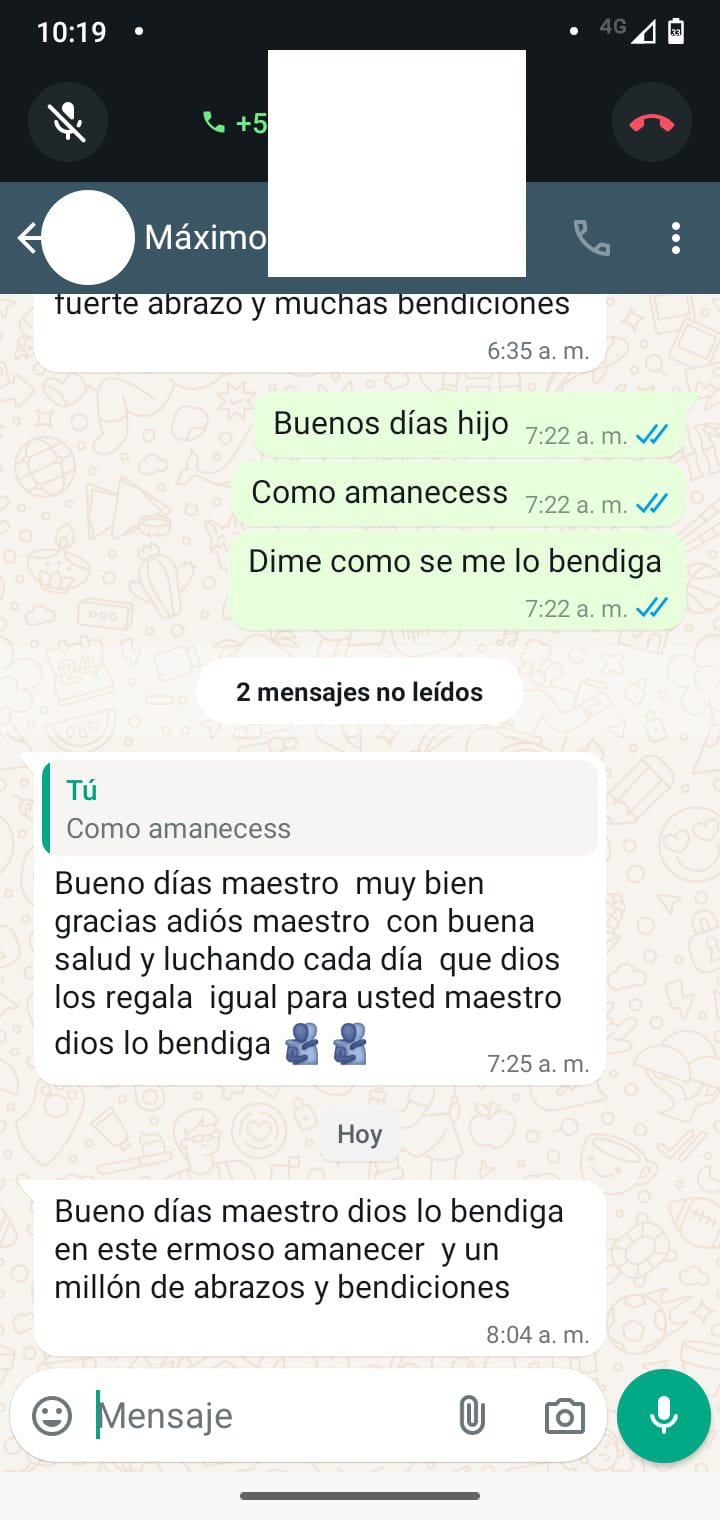
Task: Open the camera to send a photo
Action: 564,1415
